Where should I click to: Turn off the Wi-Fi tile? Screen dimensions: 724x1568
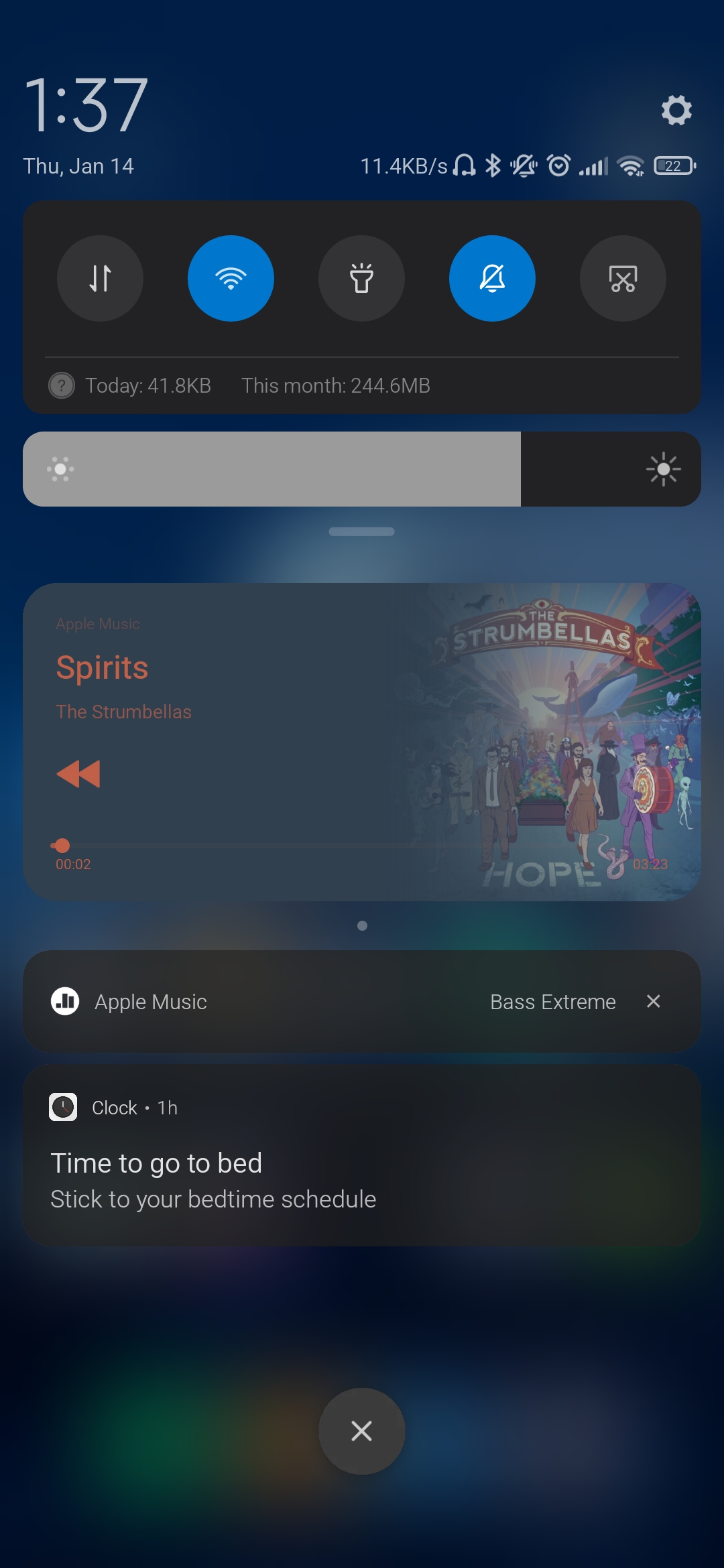(231, 278)
